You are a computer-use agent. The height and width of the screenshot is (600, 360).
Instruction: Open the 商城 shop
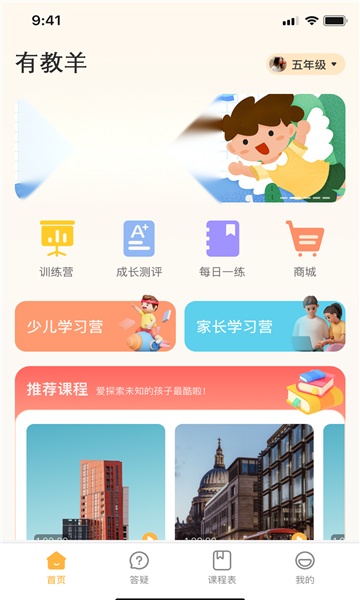[305, 249]
